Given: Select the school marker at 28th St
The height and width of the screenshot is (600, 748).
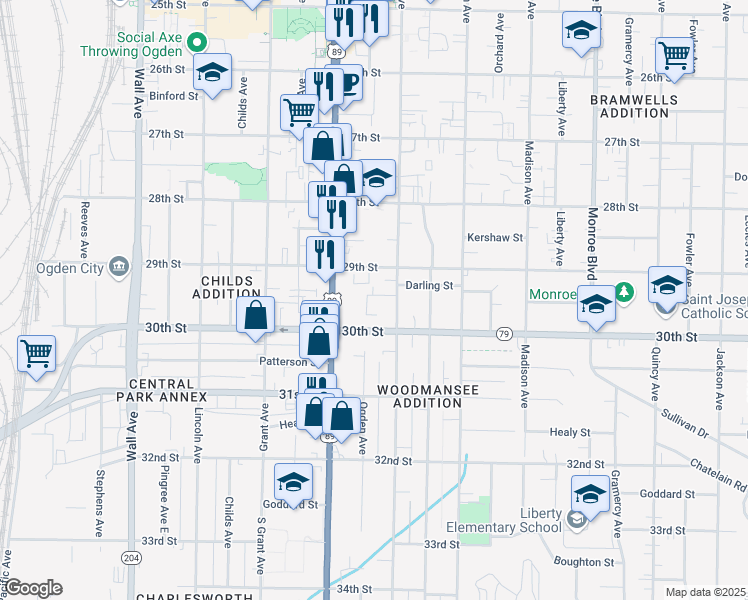Looking at the screenshot, I should 377,179.
